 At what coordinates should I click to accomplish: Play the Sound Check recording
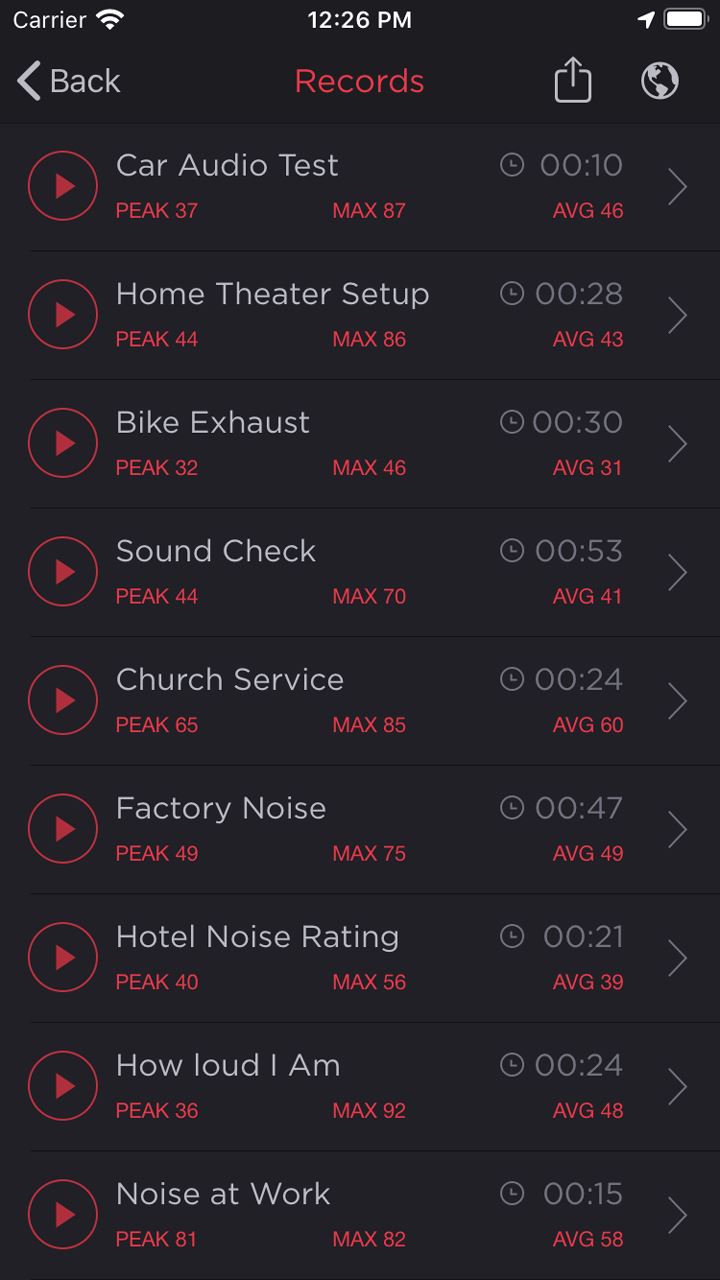click(x=63, y=572)
